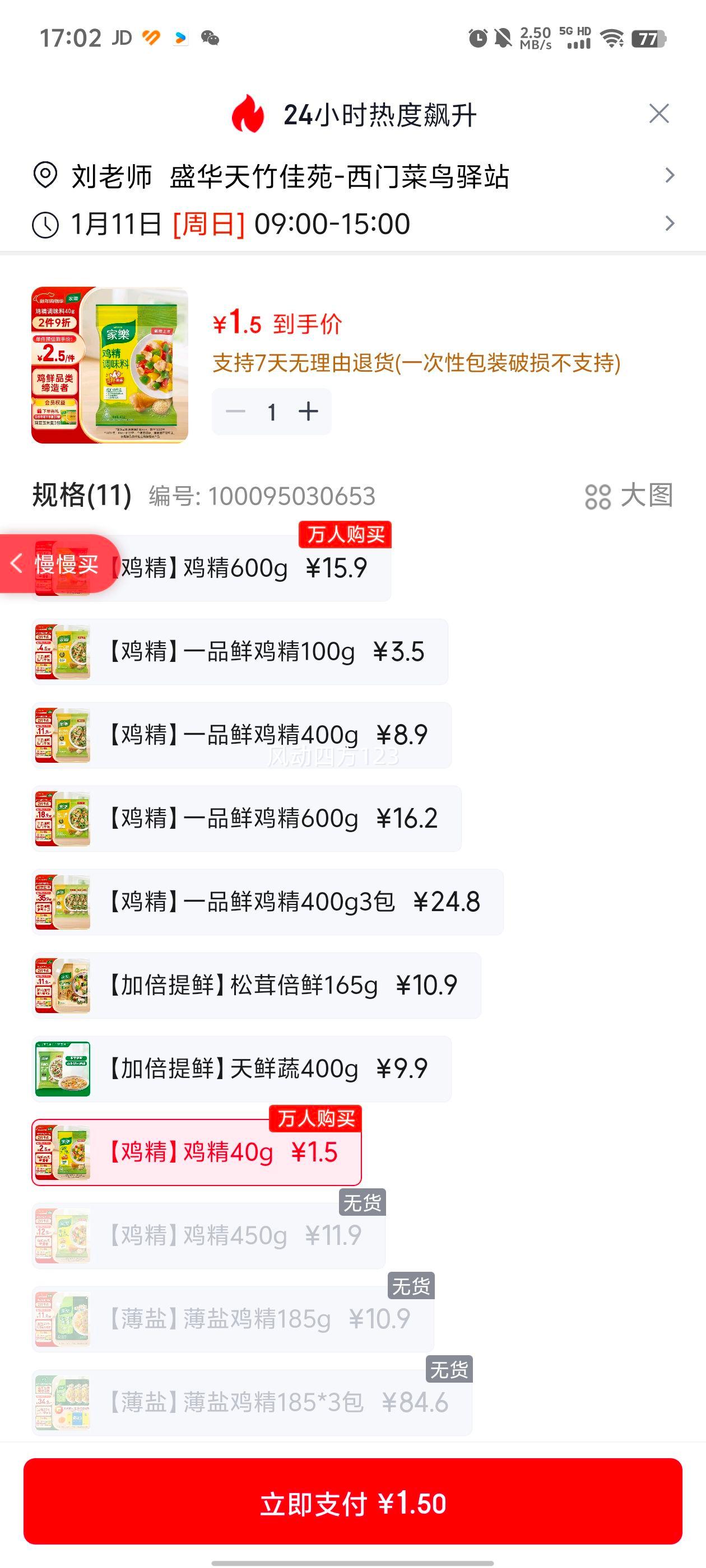
Task: Open the delivery time selection via its chevron
Action: pyautogui.click(x=670, y=223)
